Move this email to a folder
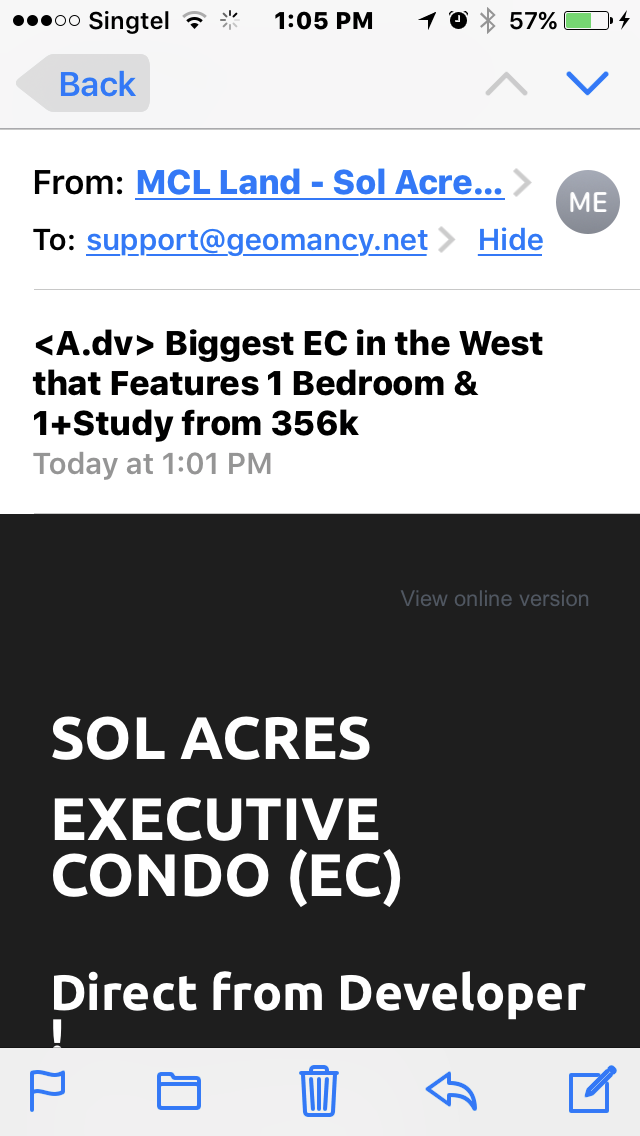 coord(179,1090)
